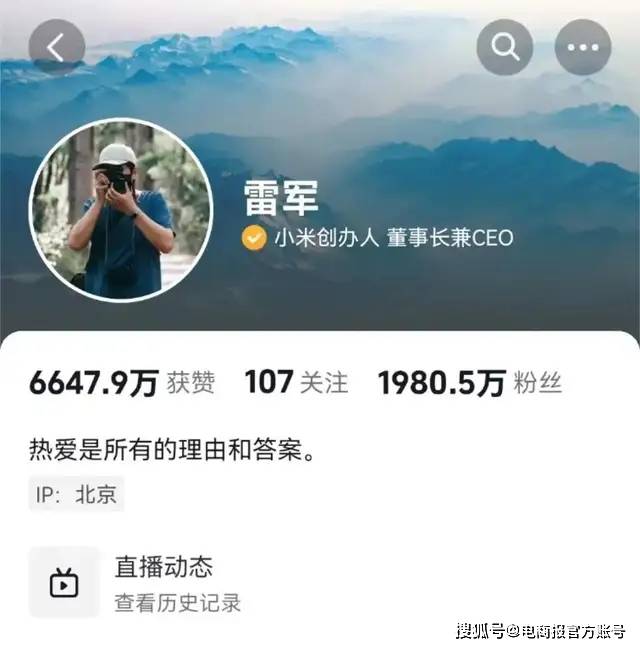Tap the 6647.9万 获赞 likes count

coord(122,382)
